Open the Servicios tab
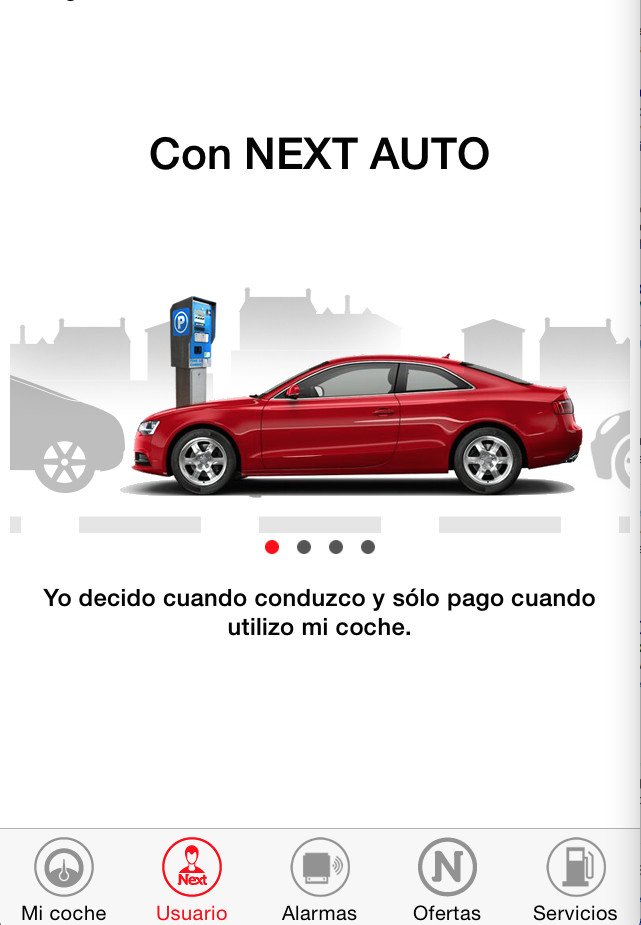This screenshot has height=925, width=641. pos(575,877)
